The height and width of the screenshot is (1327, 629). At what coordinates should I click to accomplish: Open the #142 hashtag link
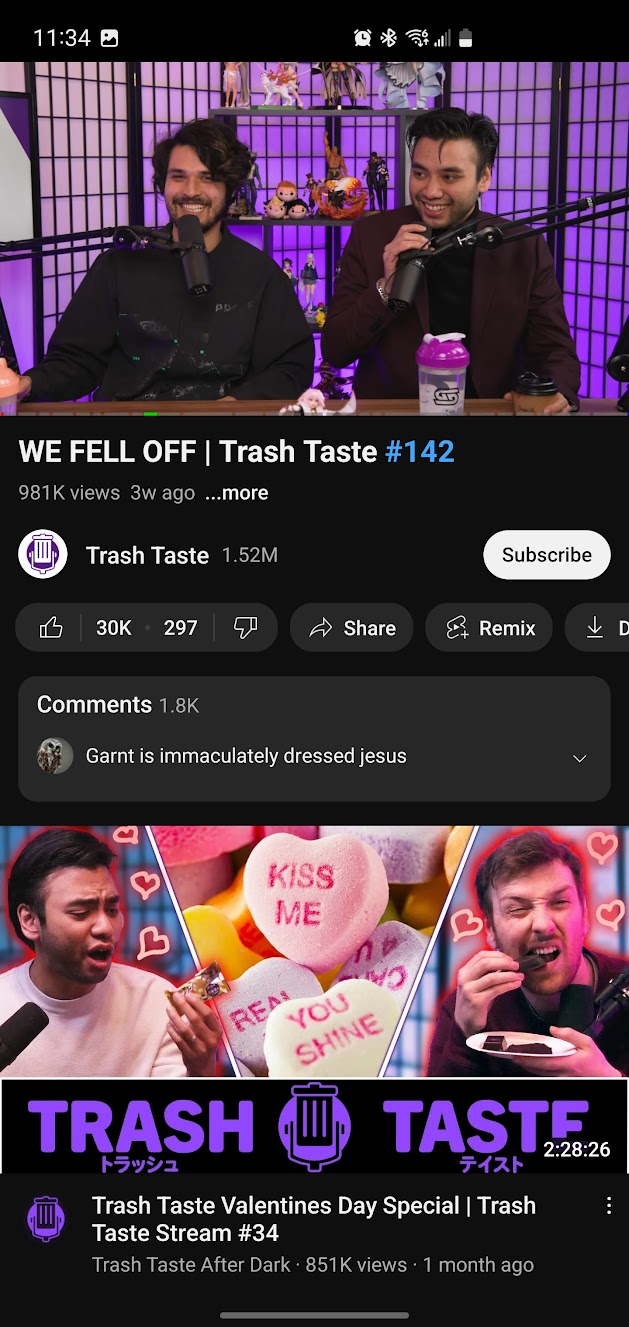point(420,452)
